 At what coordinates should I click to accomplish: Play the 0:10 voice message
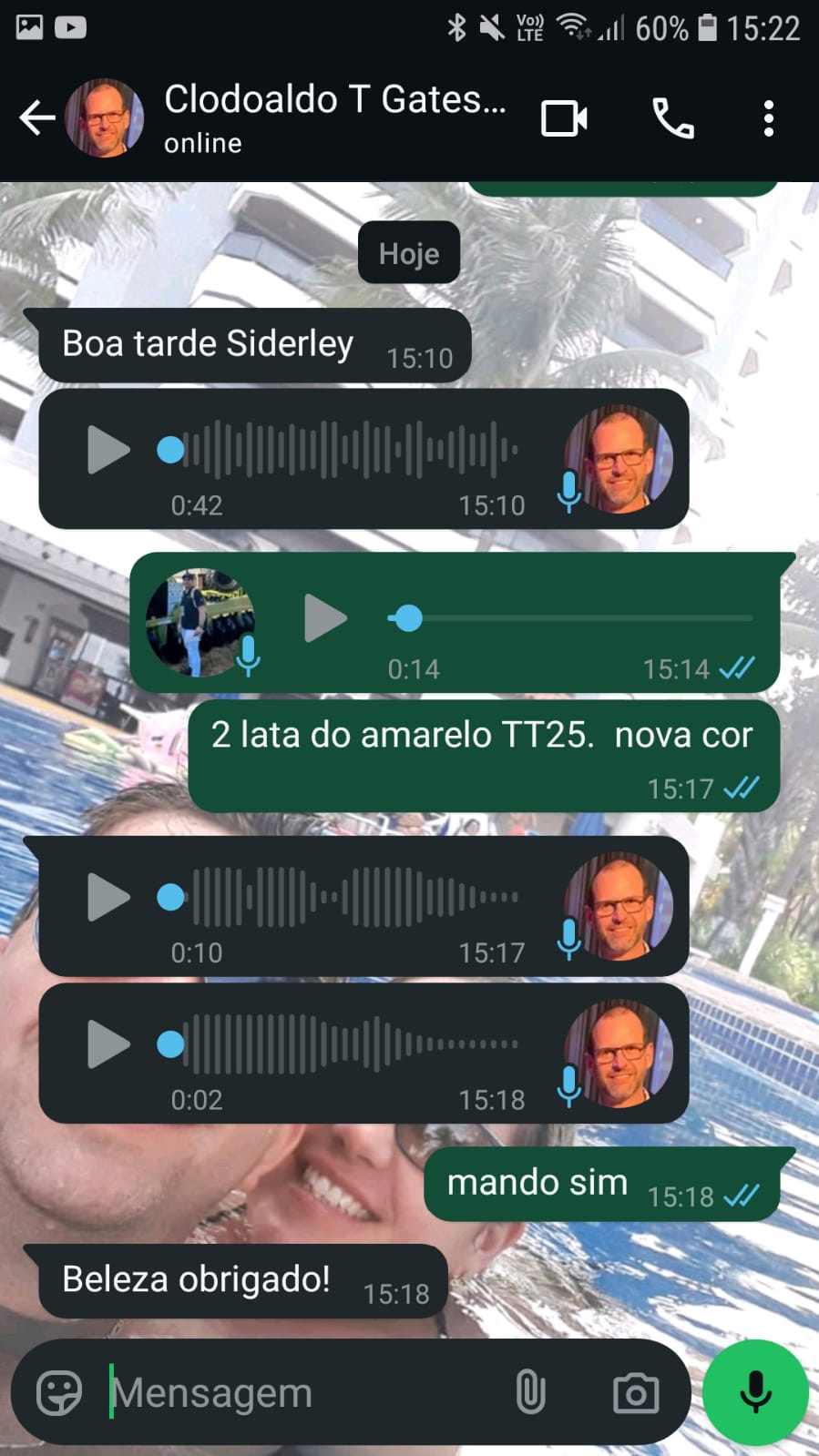(107, 898)
